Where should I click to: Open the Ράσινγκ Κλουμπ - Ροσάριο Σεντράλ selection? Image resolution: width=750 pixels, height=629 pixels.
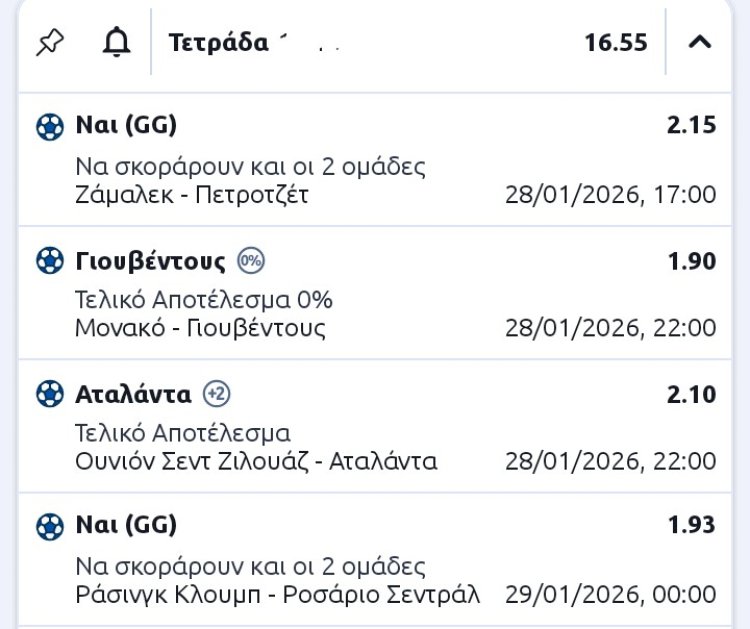277,594
